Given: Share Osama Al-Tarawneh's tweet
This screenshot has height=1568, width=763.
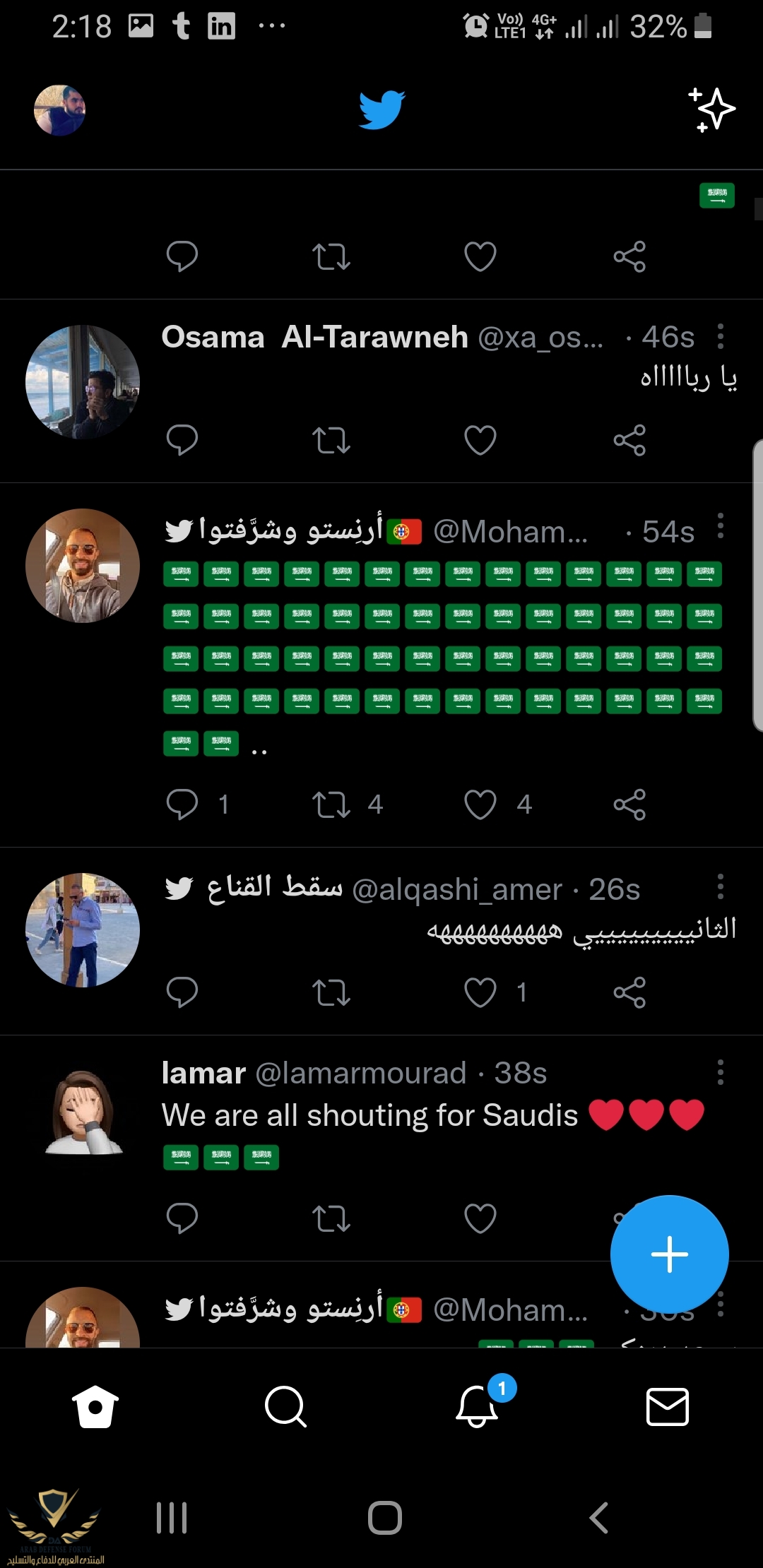Looking at the screenshot, I should coord(629,440).
